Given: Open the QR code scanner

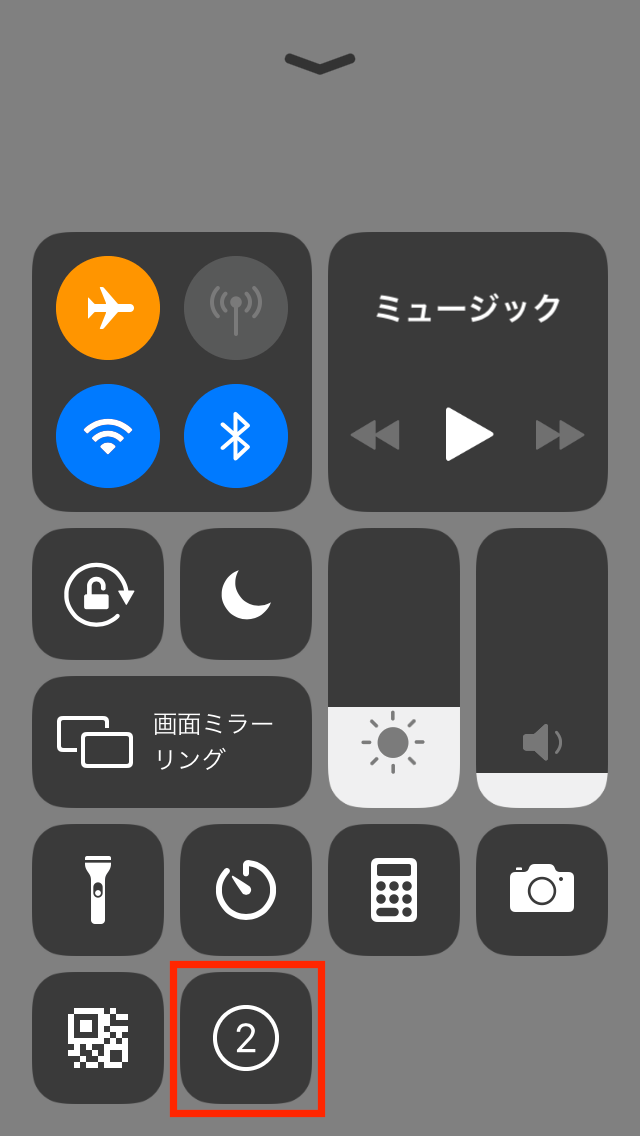Looking at the screenshot, I should (x=98, y=1038).
